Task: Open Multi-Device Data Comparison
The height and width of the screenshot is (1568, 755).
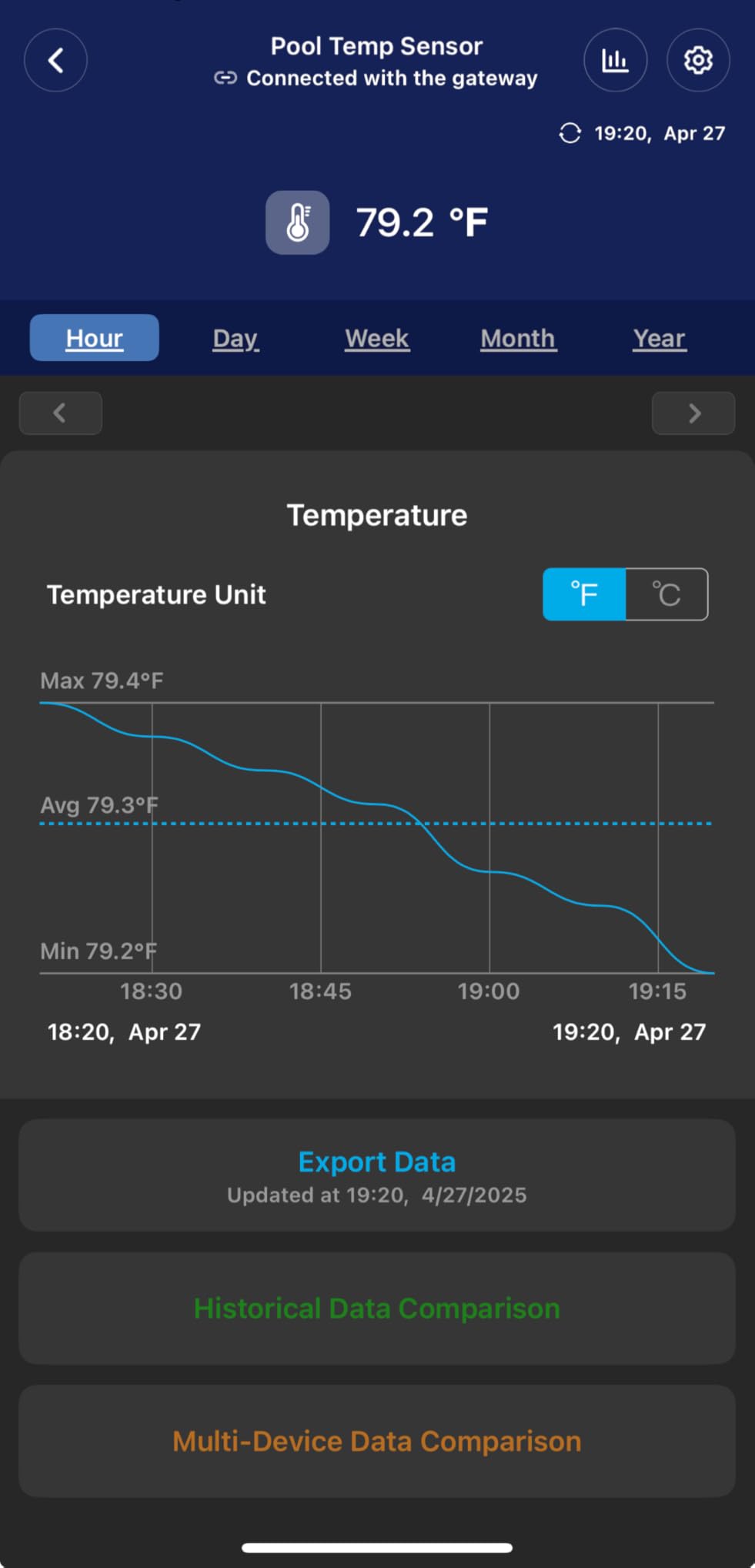Action: click(376, 1441)
